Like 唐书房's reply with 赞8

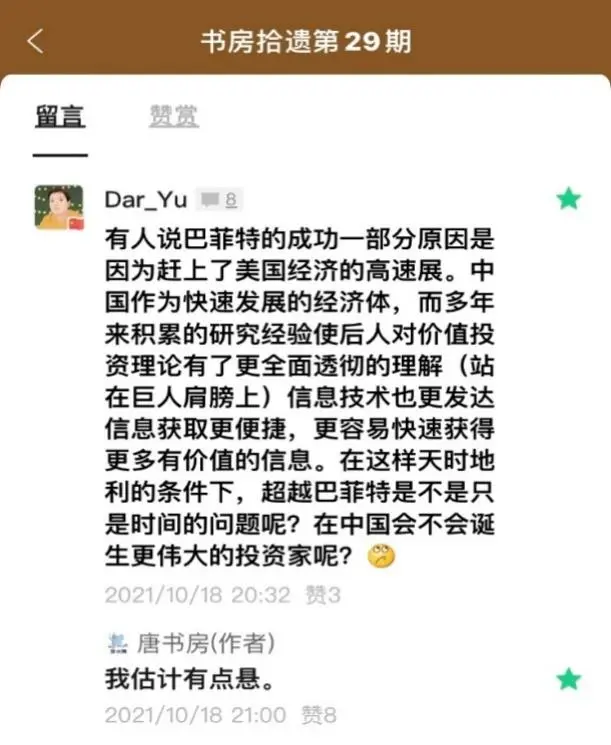coord(319,715)
